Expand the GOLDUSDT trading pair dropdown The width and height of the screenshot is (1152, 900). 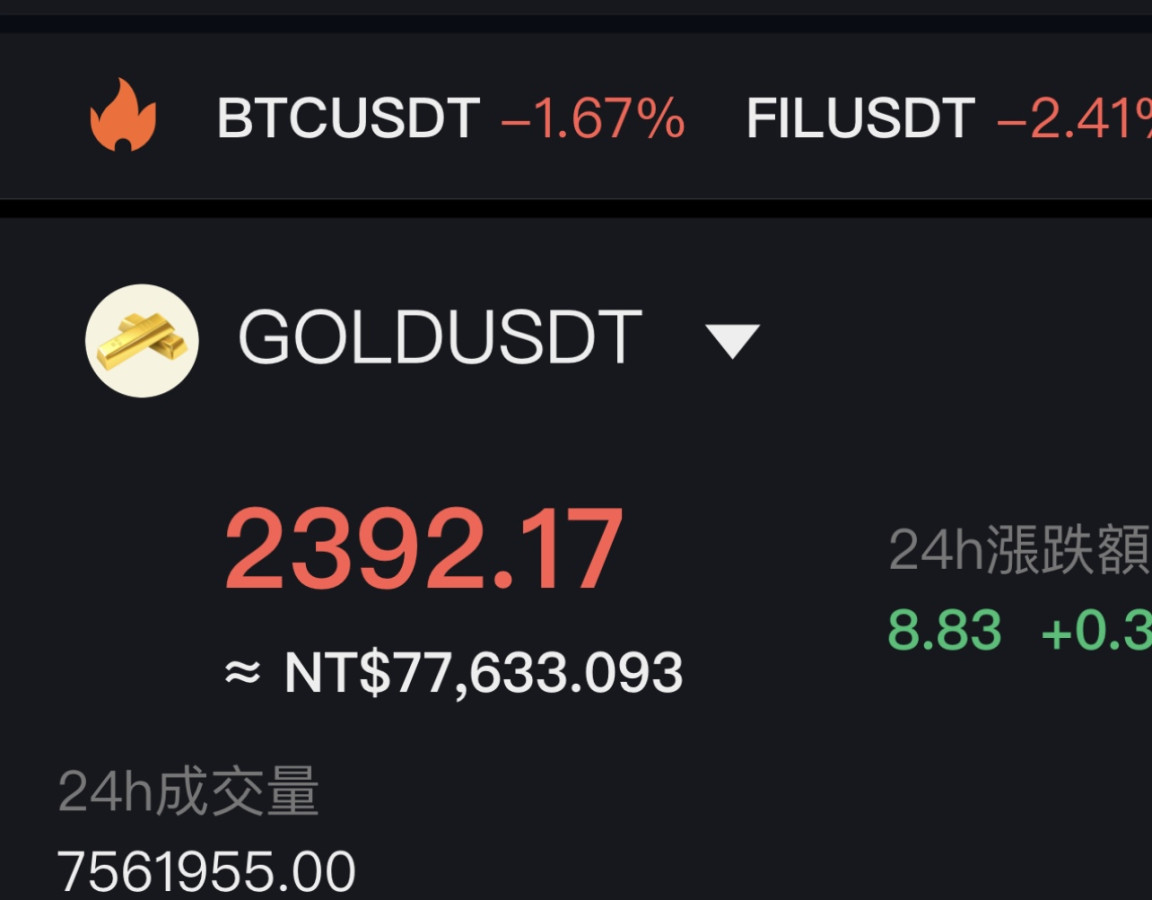tap(733, 341)
